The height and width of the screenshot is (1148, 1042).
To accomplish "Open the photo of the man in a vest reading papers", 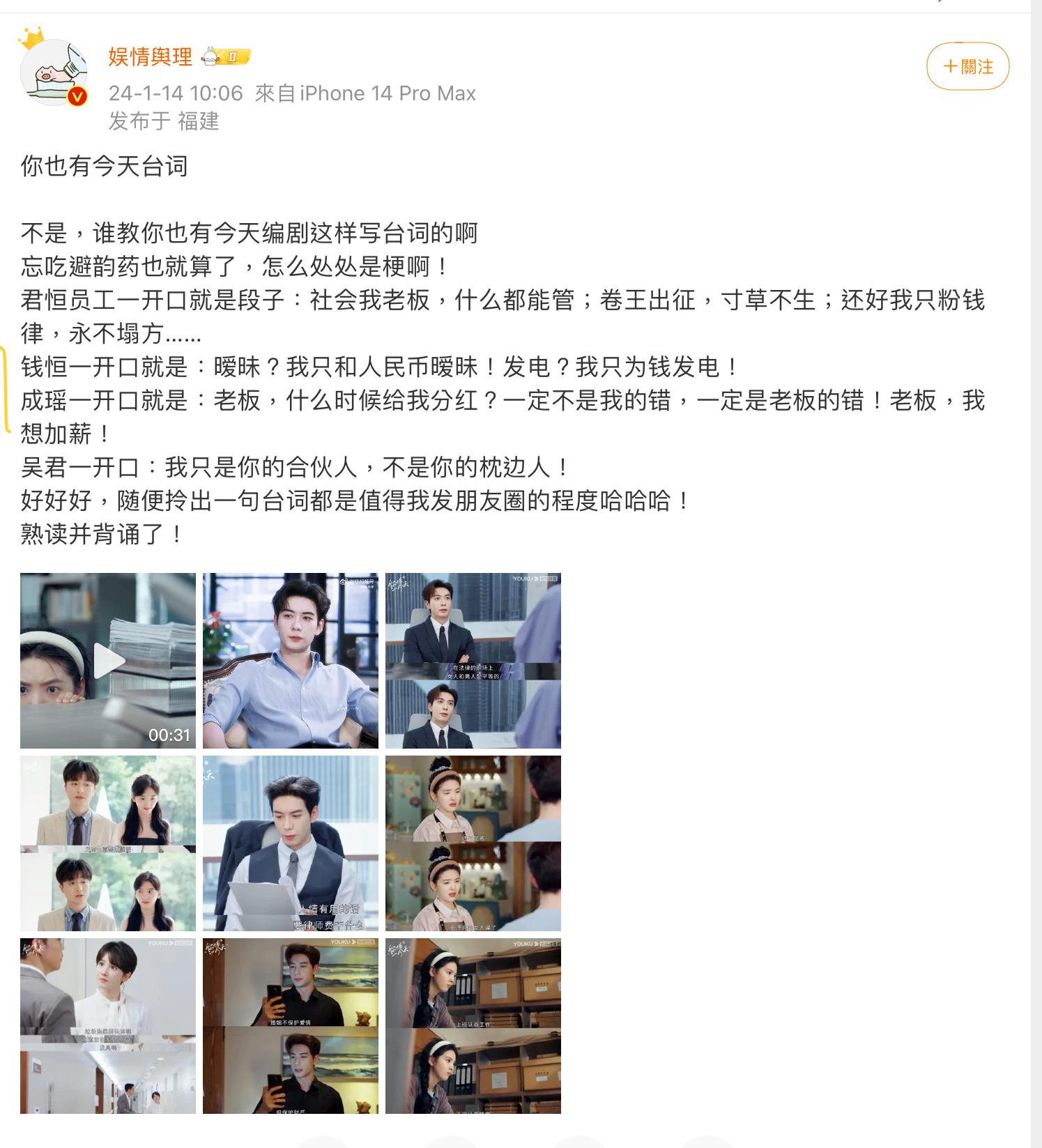I will 291,843.
